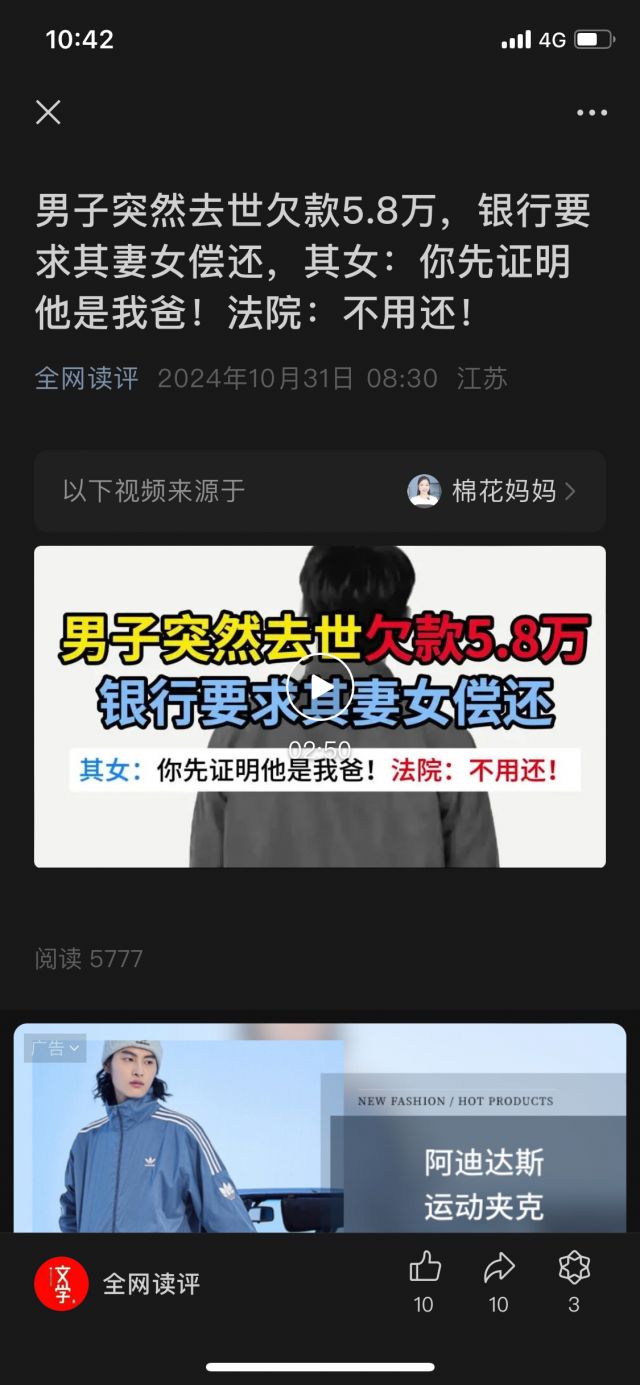Like the article with the thumbs-up icon
640x1385 pixels.
pyautogui.click(x=425, y=1269)
